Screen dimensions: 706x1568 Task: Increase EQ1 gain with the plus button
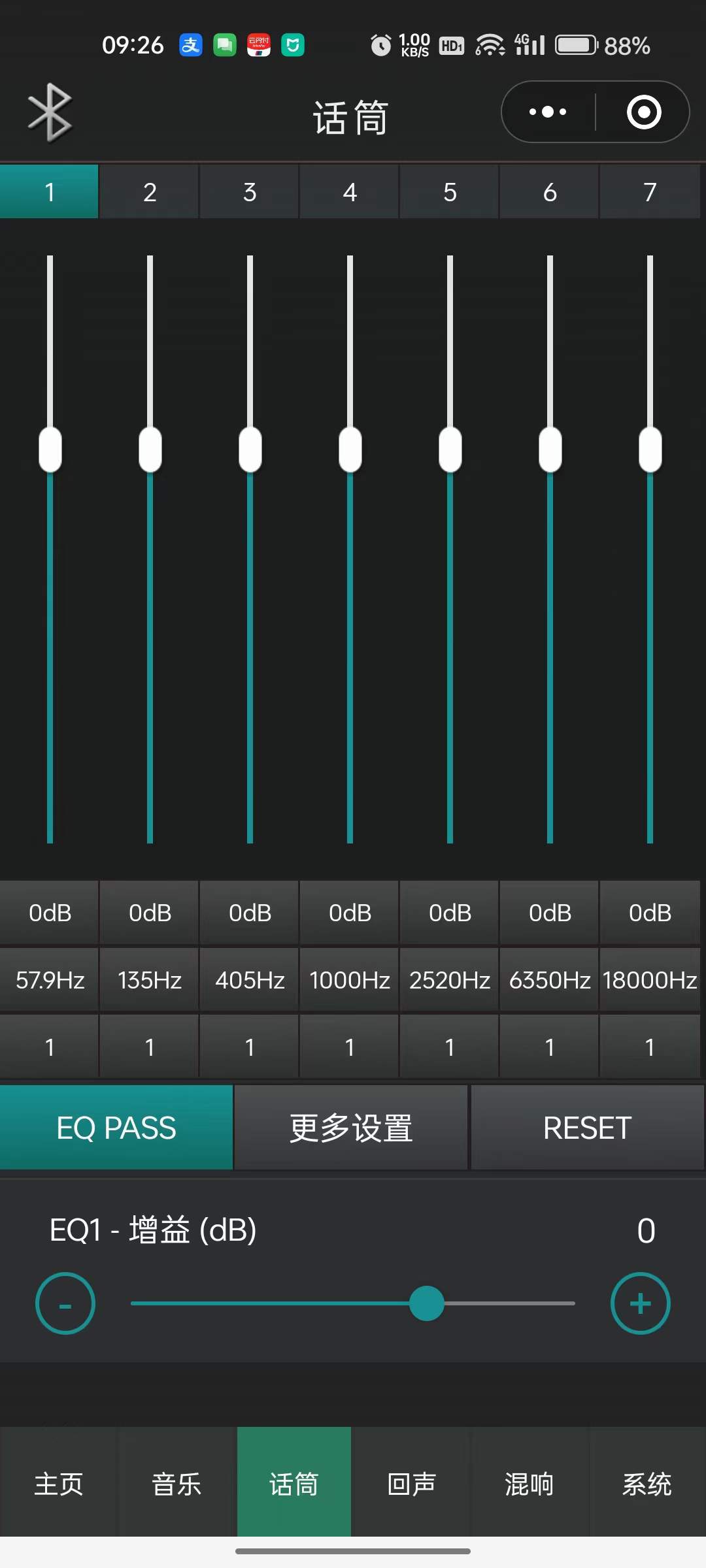[x=640, y=1303]
